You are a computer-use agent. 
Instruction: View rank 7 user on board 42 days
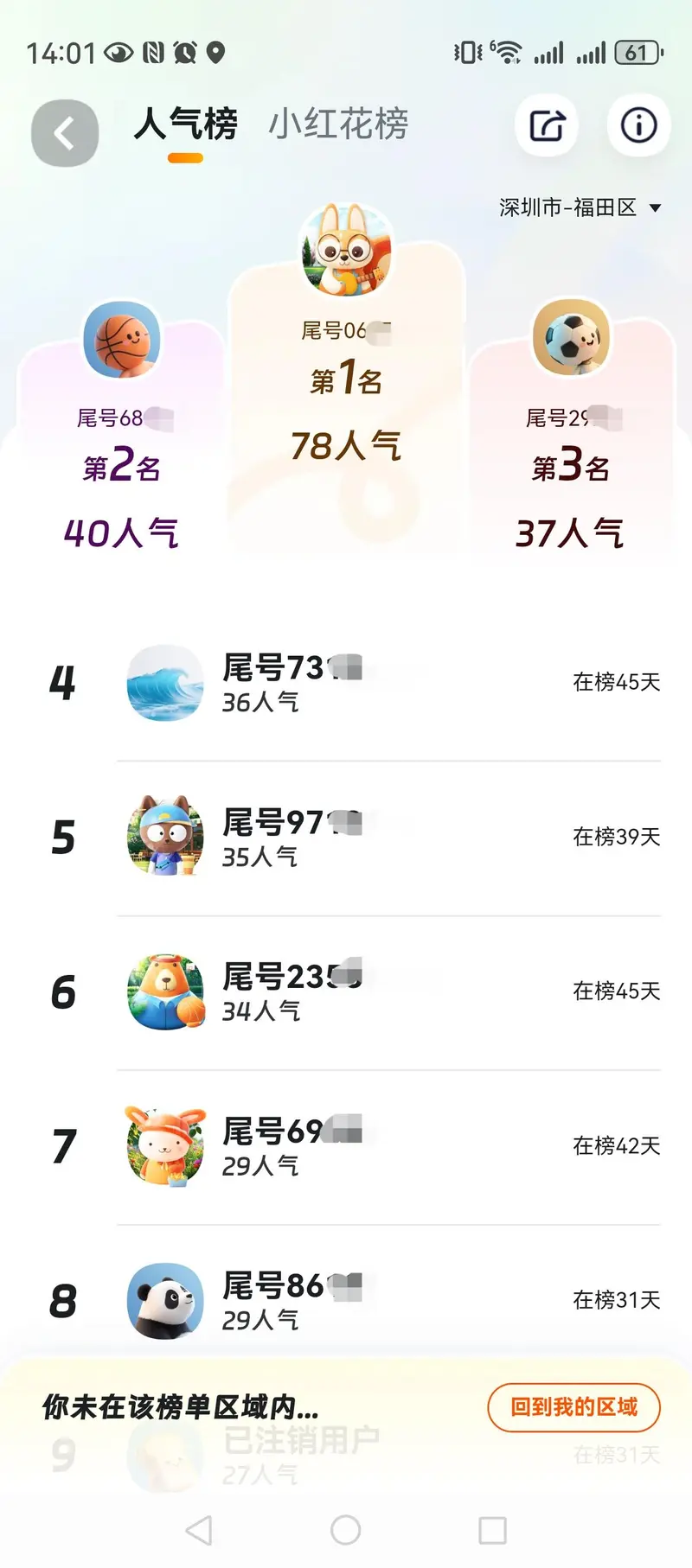pyautogui.click(x=346, y=1146)
